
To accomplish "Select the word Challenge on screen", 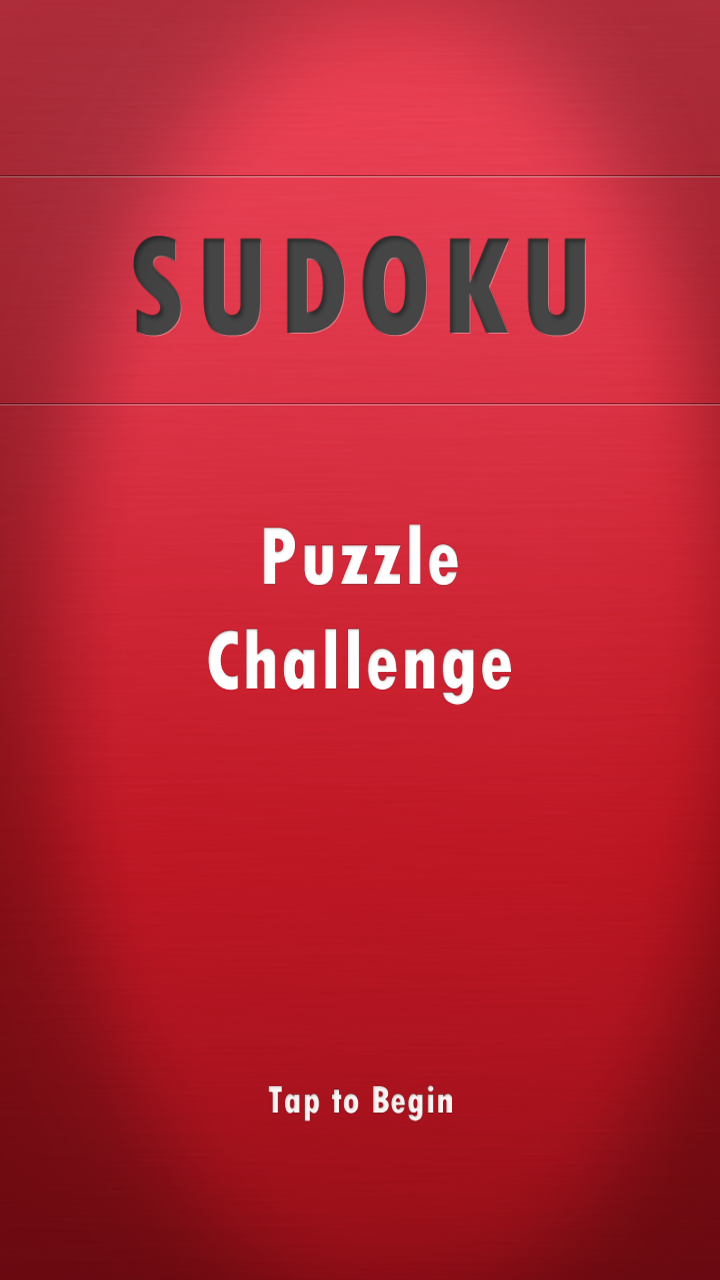I will [x=360, y=660].
